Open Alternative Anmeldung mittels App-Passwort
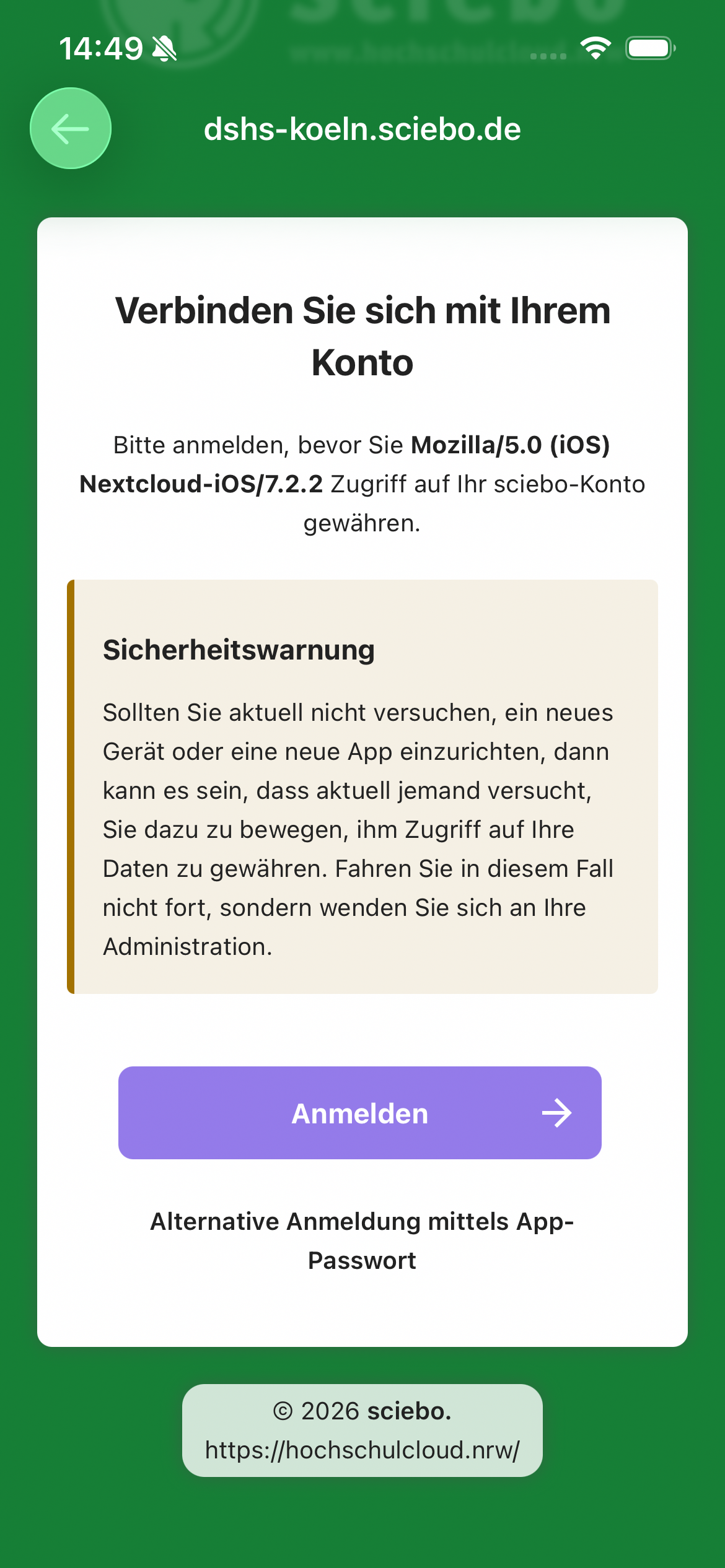 362,1241
